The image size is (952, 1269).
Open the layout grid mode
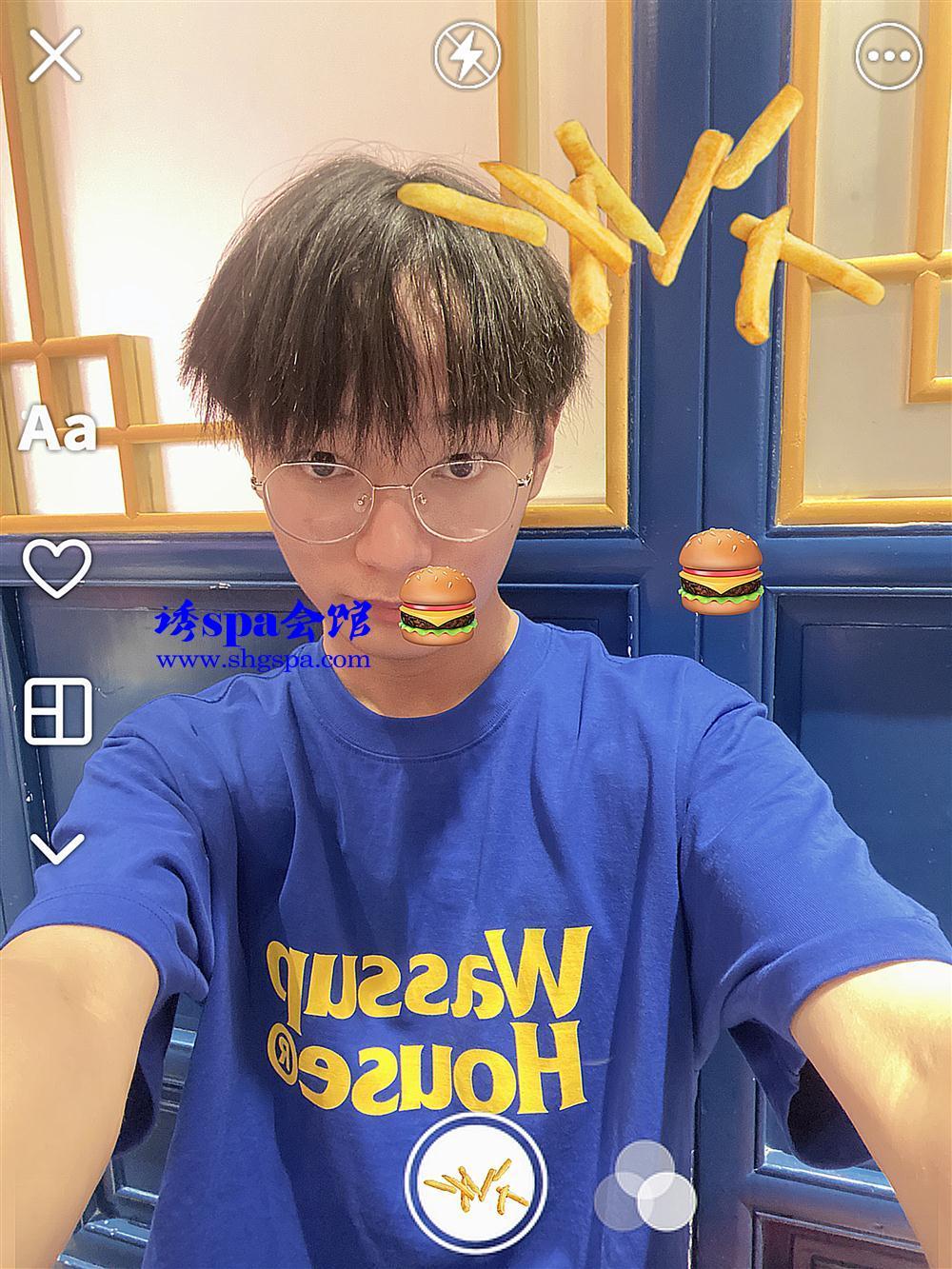point(57,711)
